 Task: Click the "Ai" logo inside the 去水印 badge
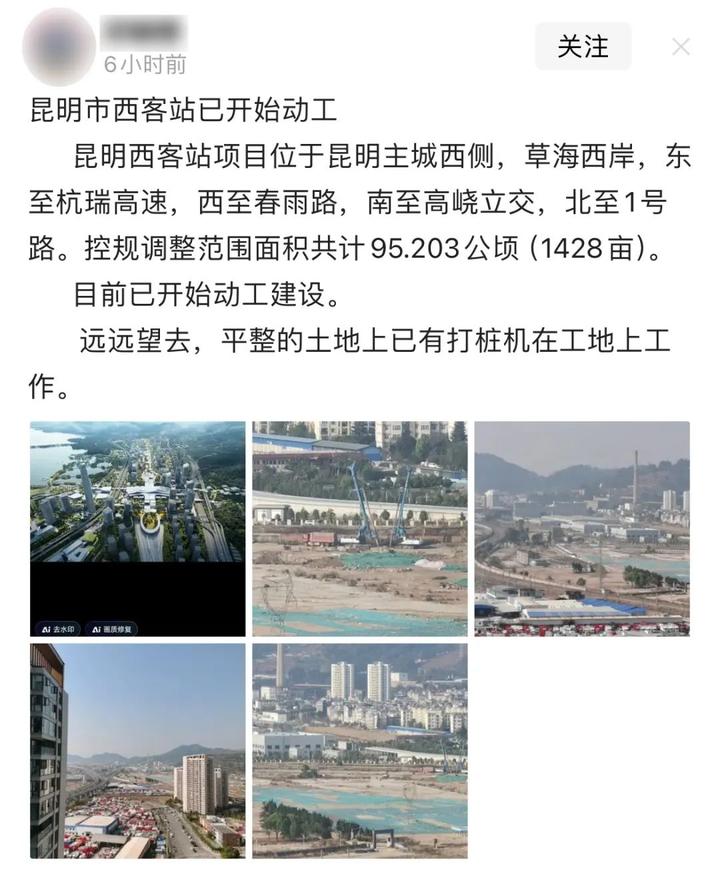pos(45,627)
